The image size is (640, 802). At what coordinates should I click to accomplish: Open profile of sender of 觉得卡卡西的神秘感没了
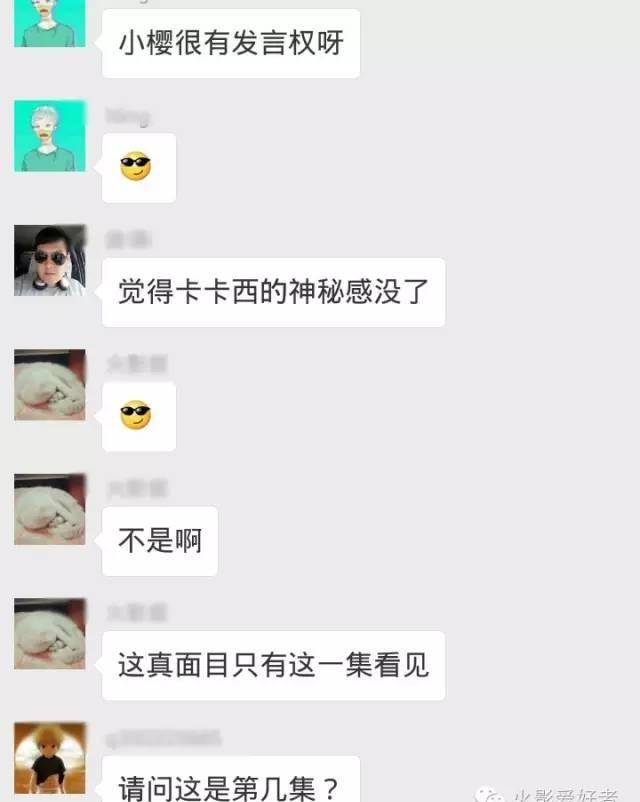(x=50, y=260)
